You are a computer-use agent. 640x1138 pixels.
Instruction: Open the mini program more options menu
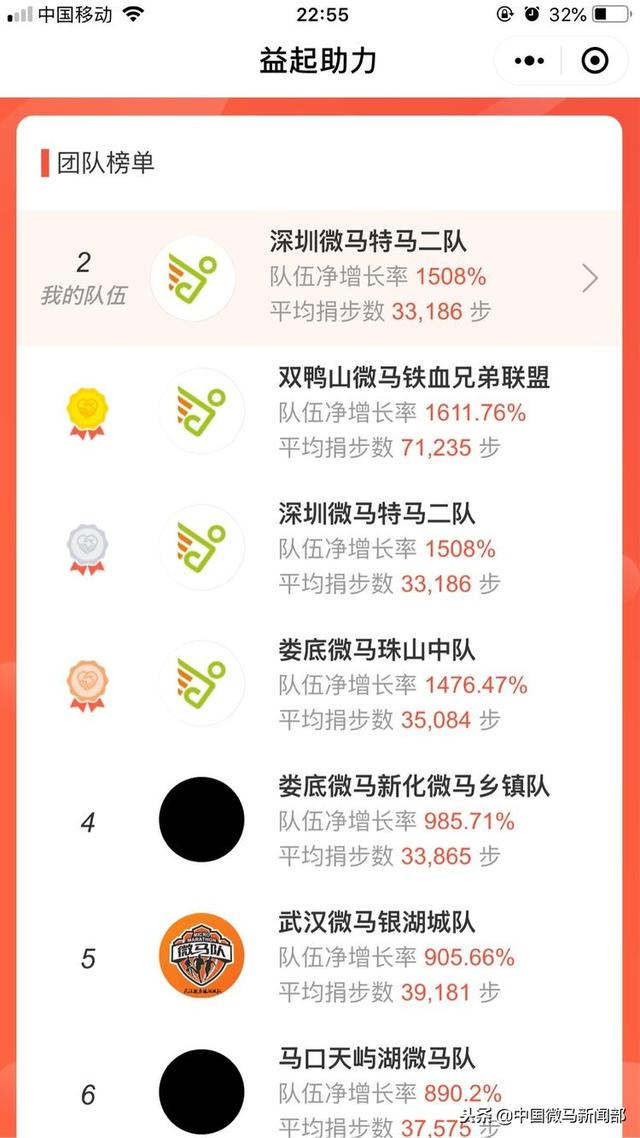[529, 61]
